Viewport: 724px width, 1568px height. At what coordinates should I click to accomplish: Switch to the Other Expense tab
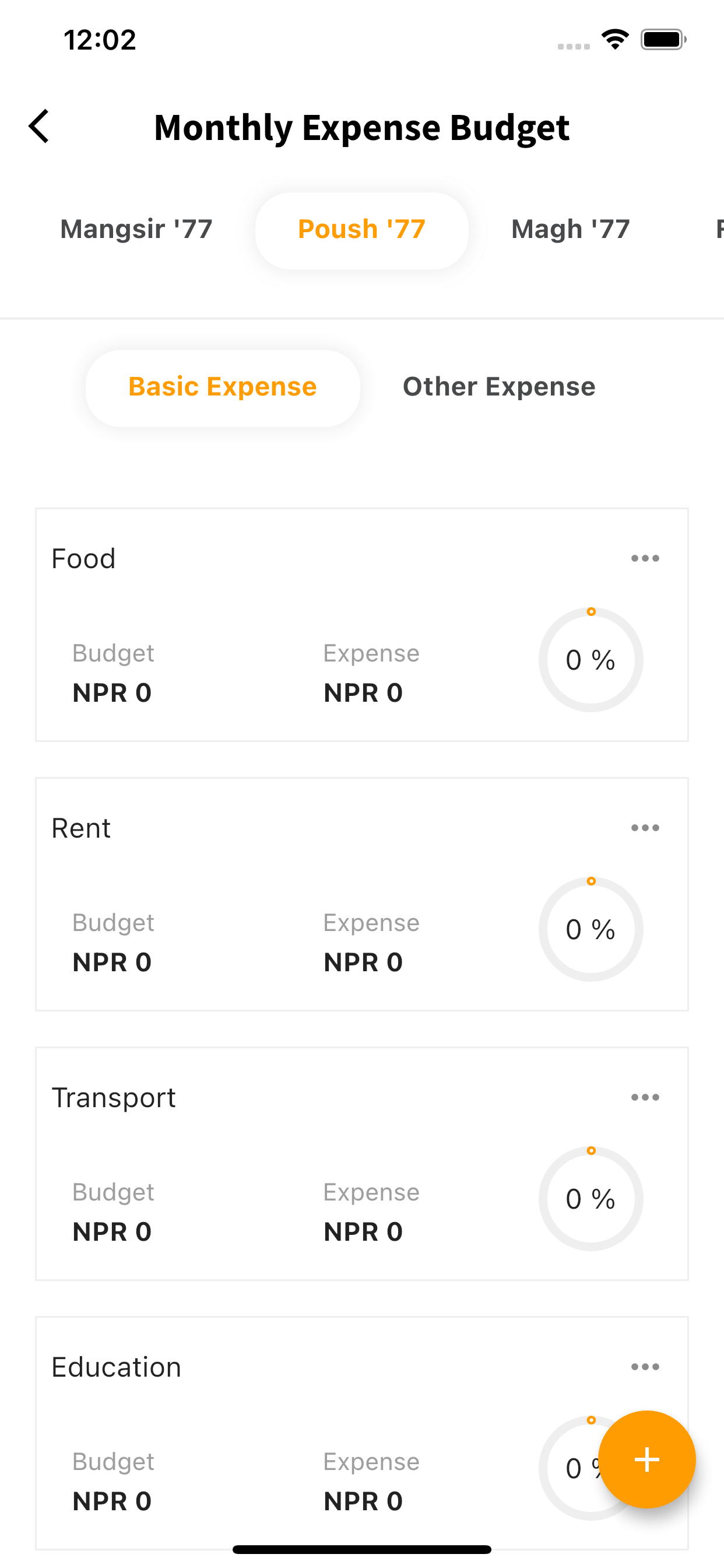point(499,387)
